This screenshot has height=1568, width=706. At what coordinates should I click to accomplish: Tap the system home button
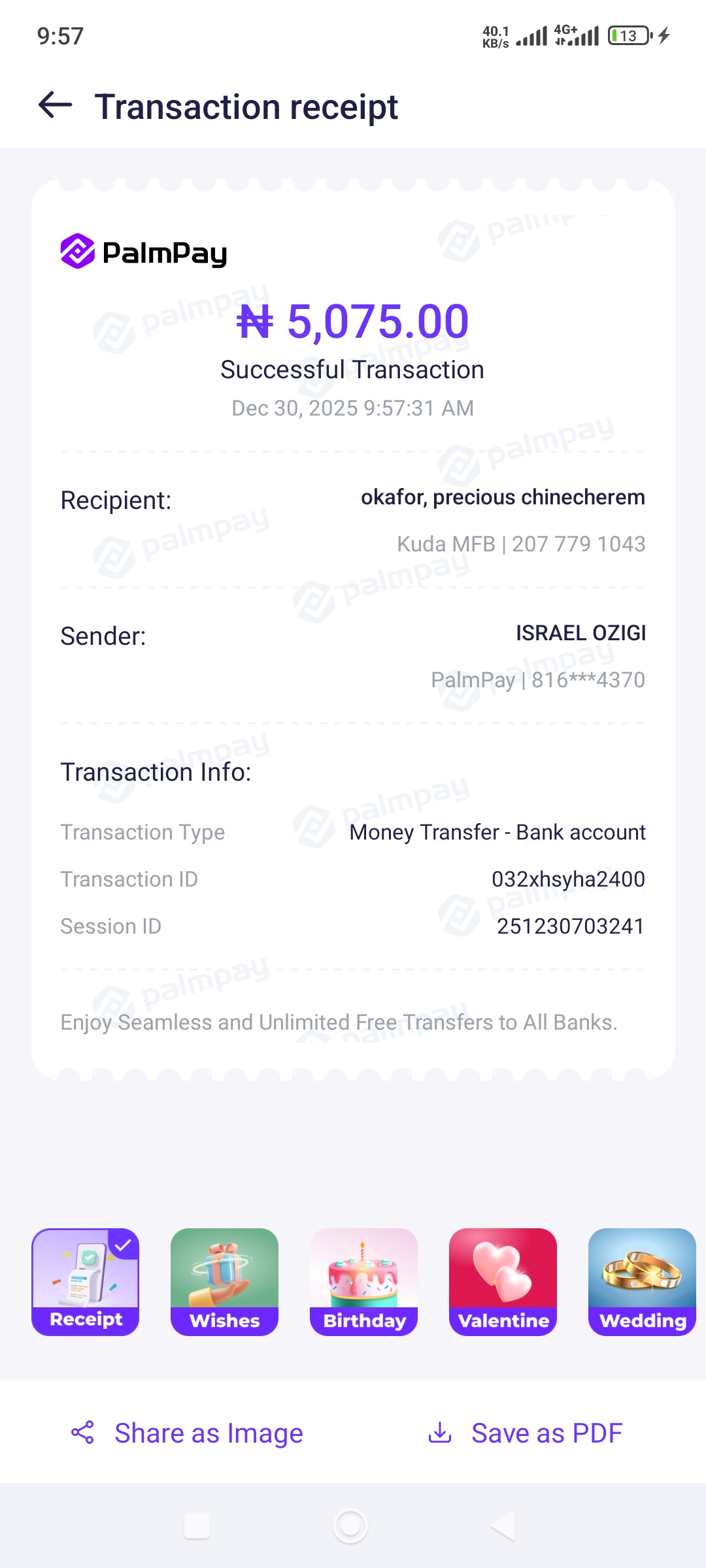coord(351,1526)
